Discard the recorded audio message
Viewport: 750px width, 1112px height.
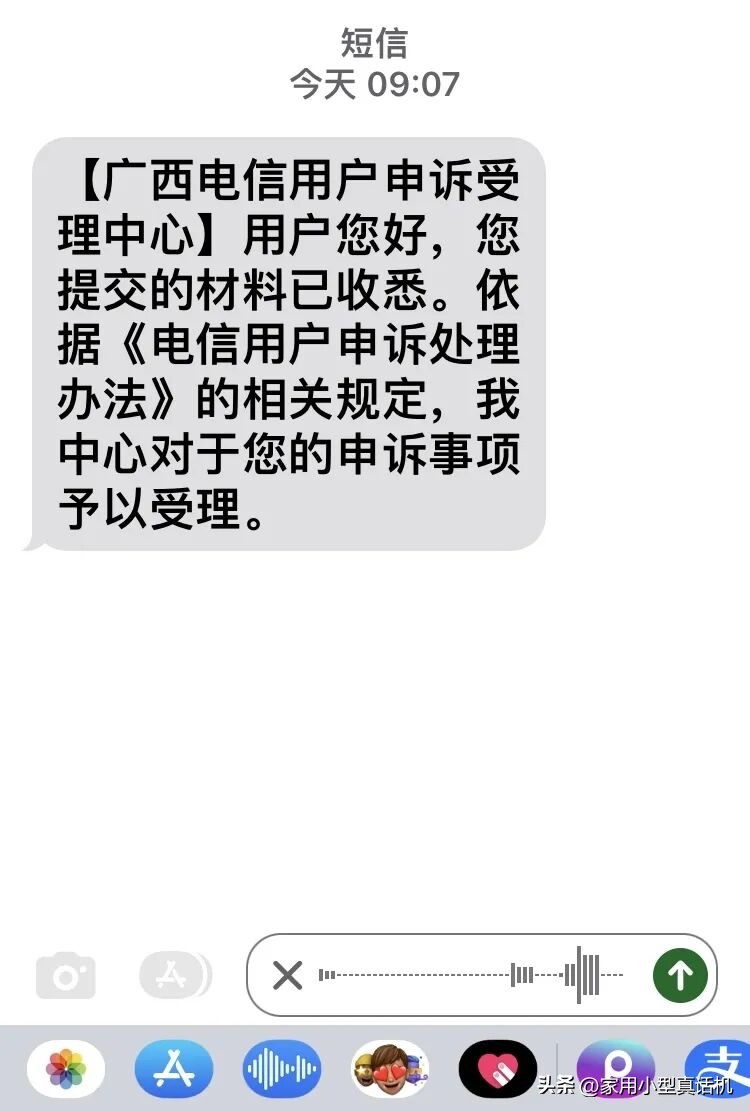pyautogui.click(x=288, y=975)
